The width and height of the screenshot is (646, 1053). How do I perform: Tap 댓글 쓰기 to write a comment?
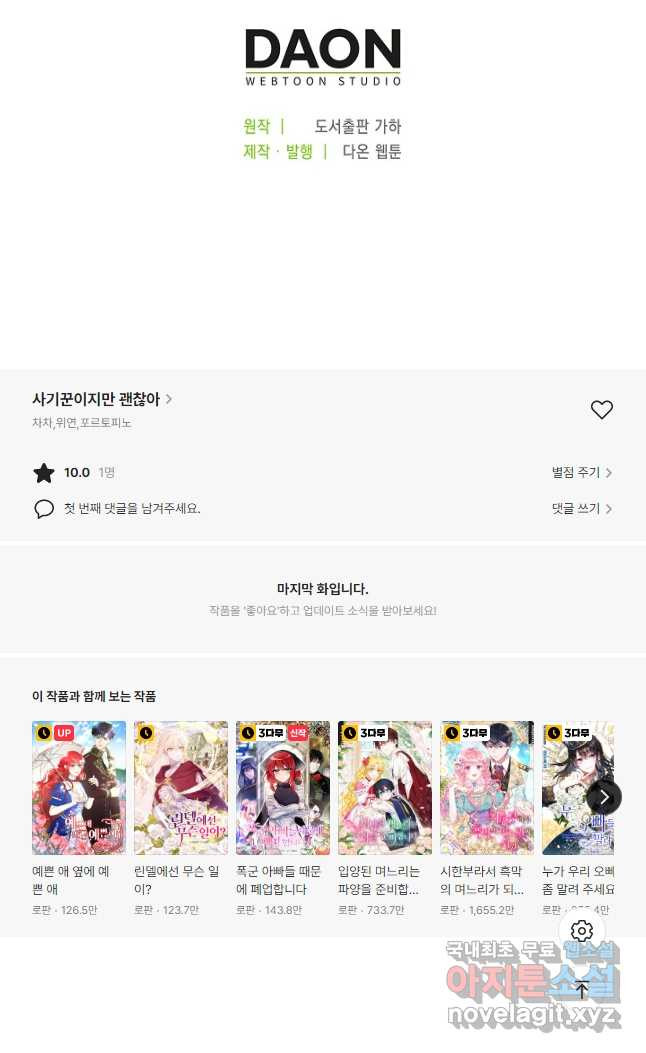[581, 509]
